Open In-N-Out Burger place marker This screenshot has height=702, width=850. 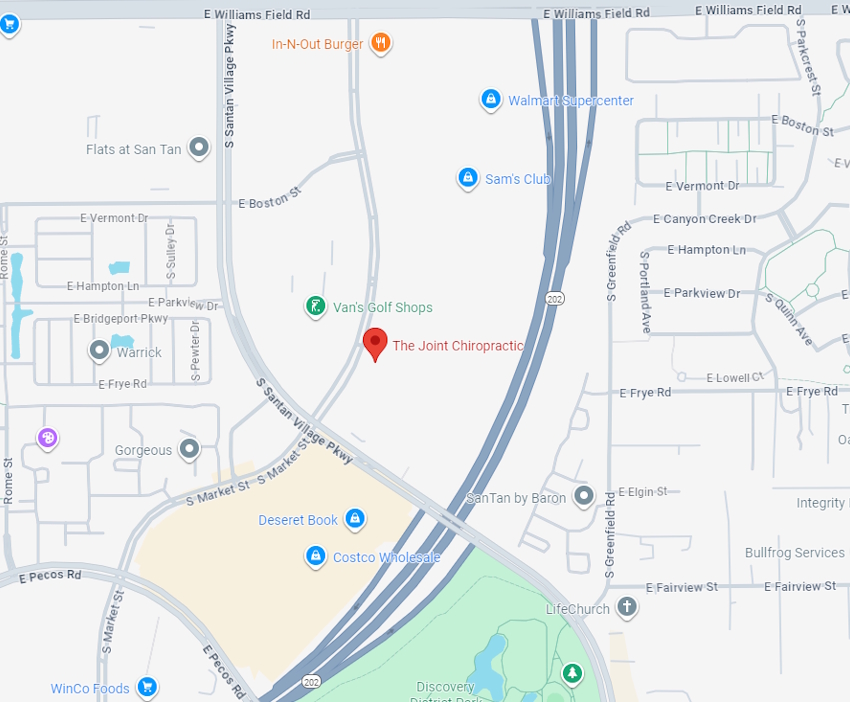click(380, 43)
